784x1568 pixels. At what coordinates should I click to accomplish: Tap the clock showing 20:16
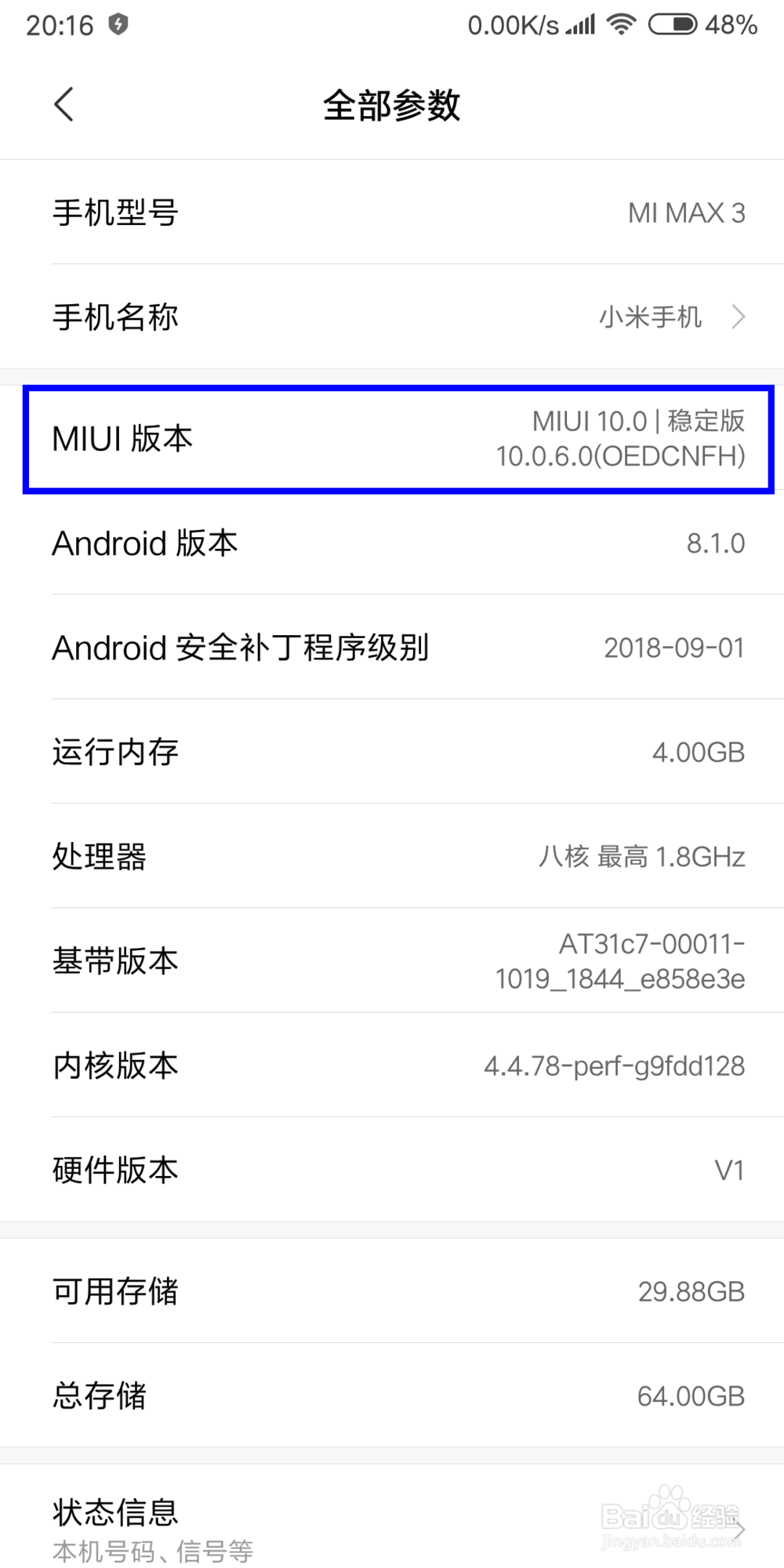(x=60, y=24)
